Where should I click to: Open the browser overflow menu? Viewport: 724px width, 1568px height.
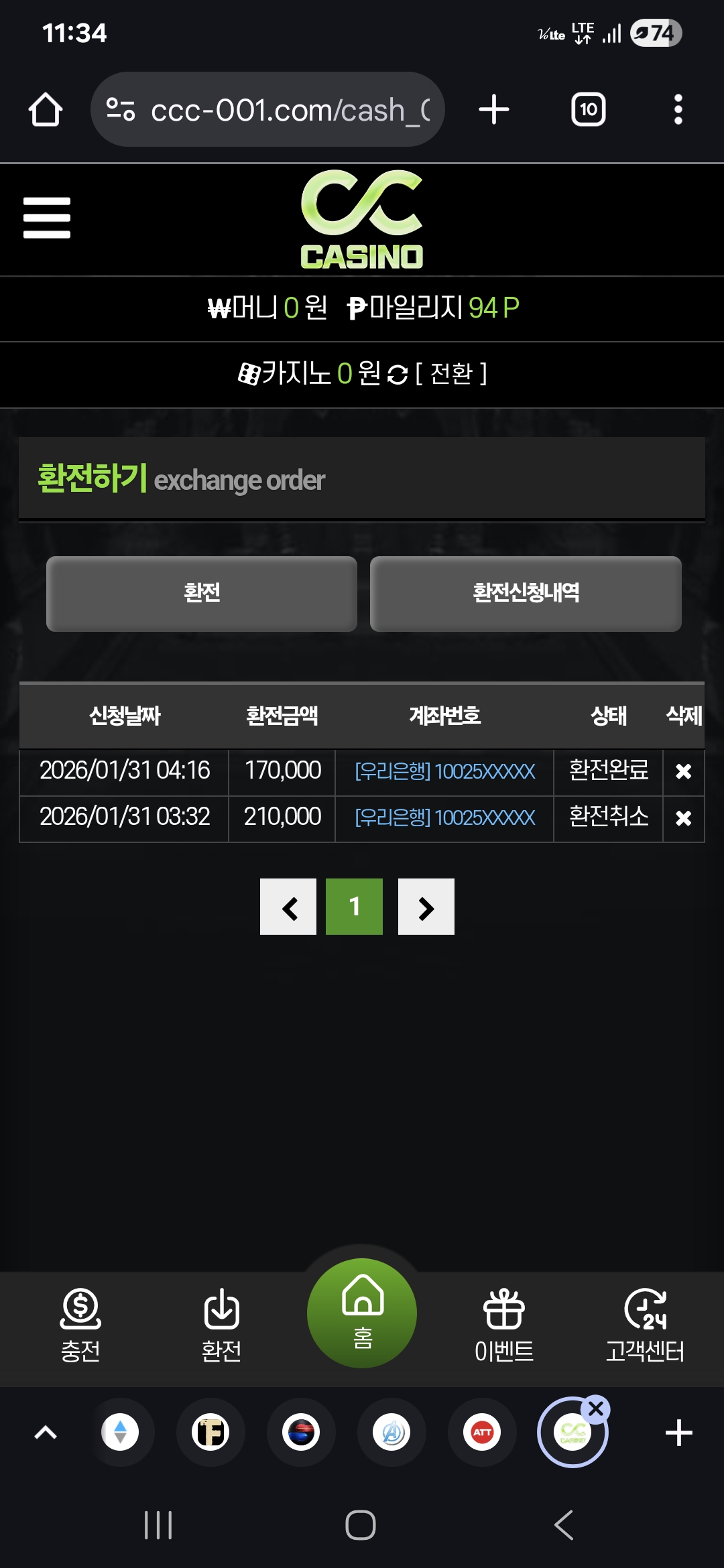coord(678,110)
